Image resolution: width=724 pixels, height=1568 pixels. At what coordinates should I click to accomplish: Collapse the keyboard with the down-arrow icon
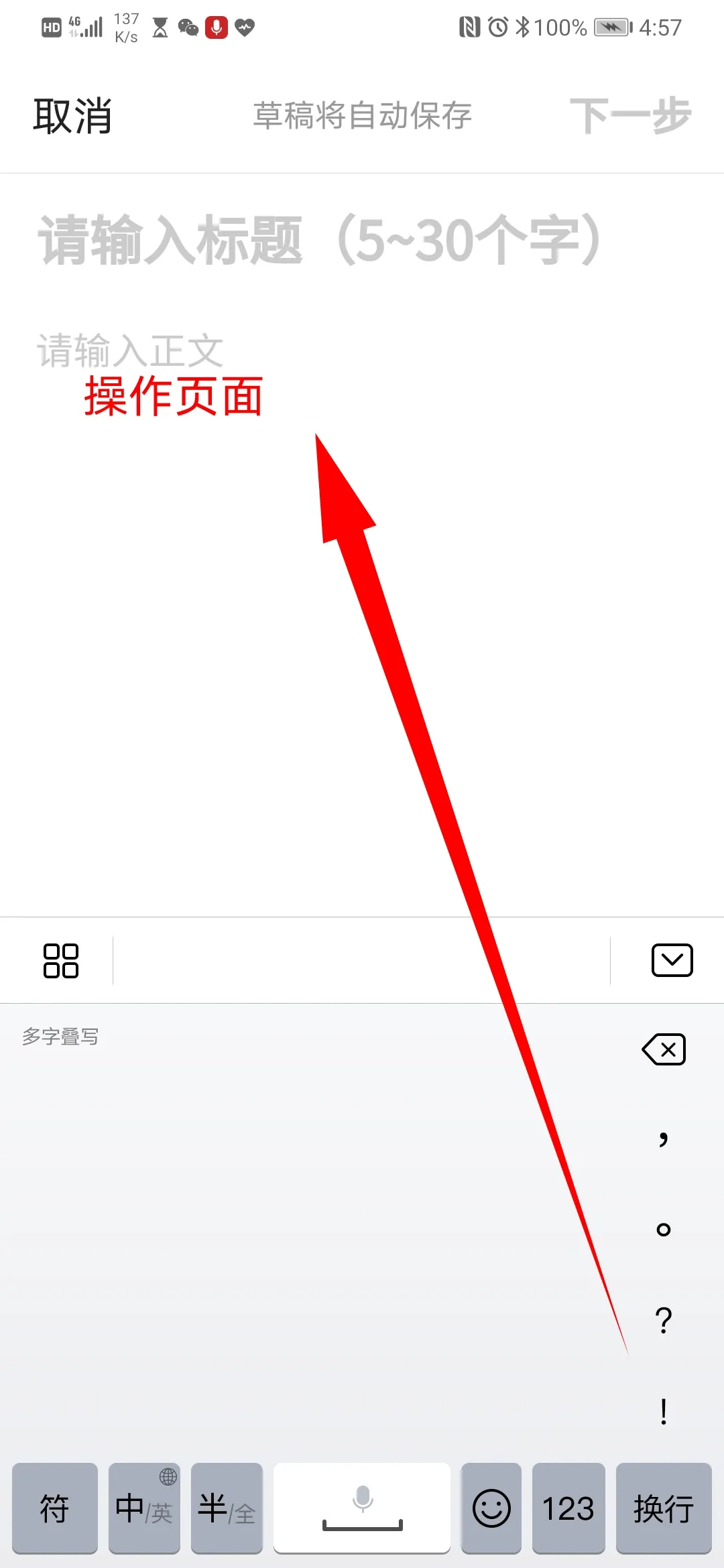click(672, 960)
